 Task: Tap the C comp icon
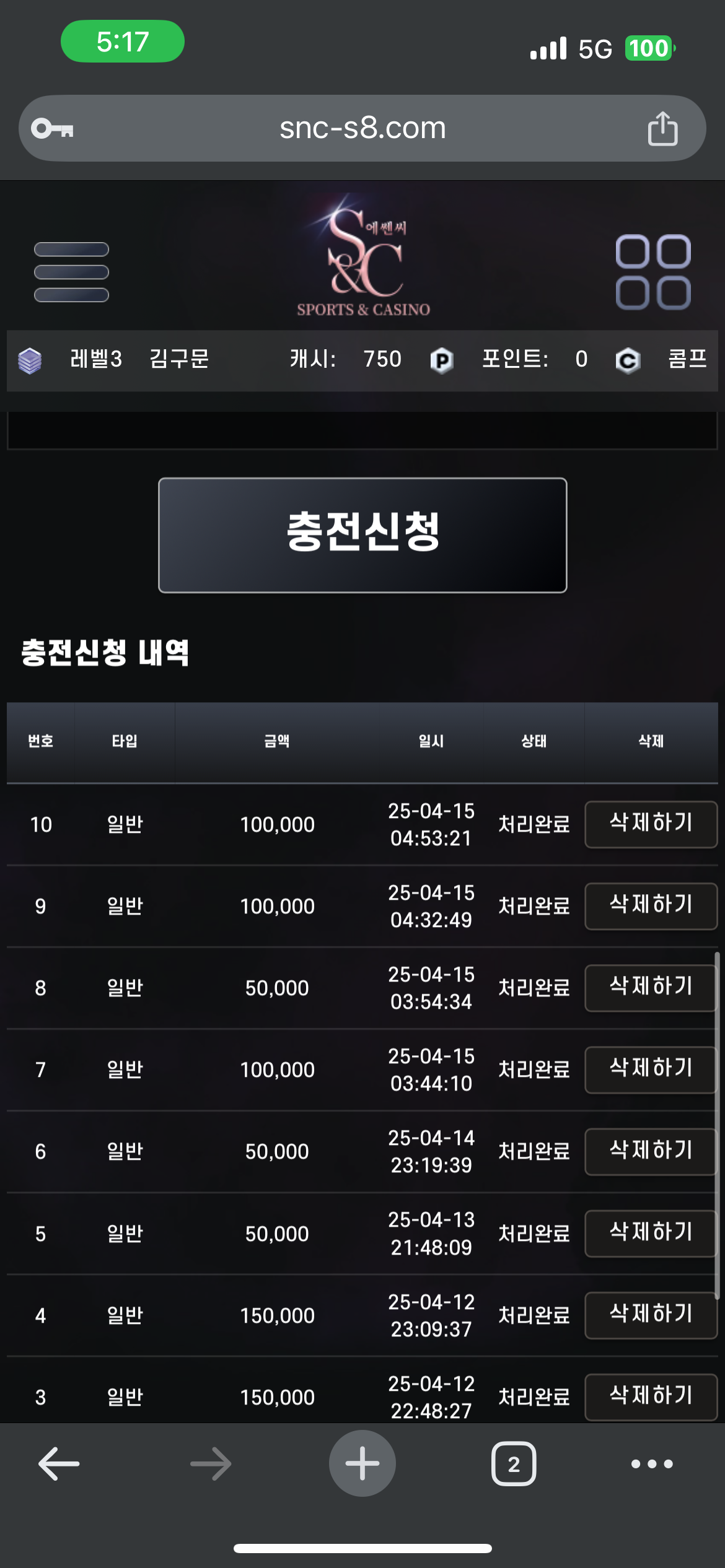tap(628, 360)
